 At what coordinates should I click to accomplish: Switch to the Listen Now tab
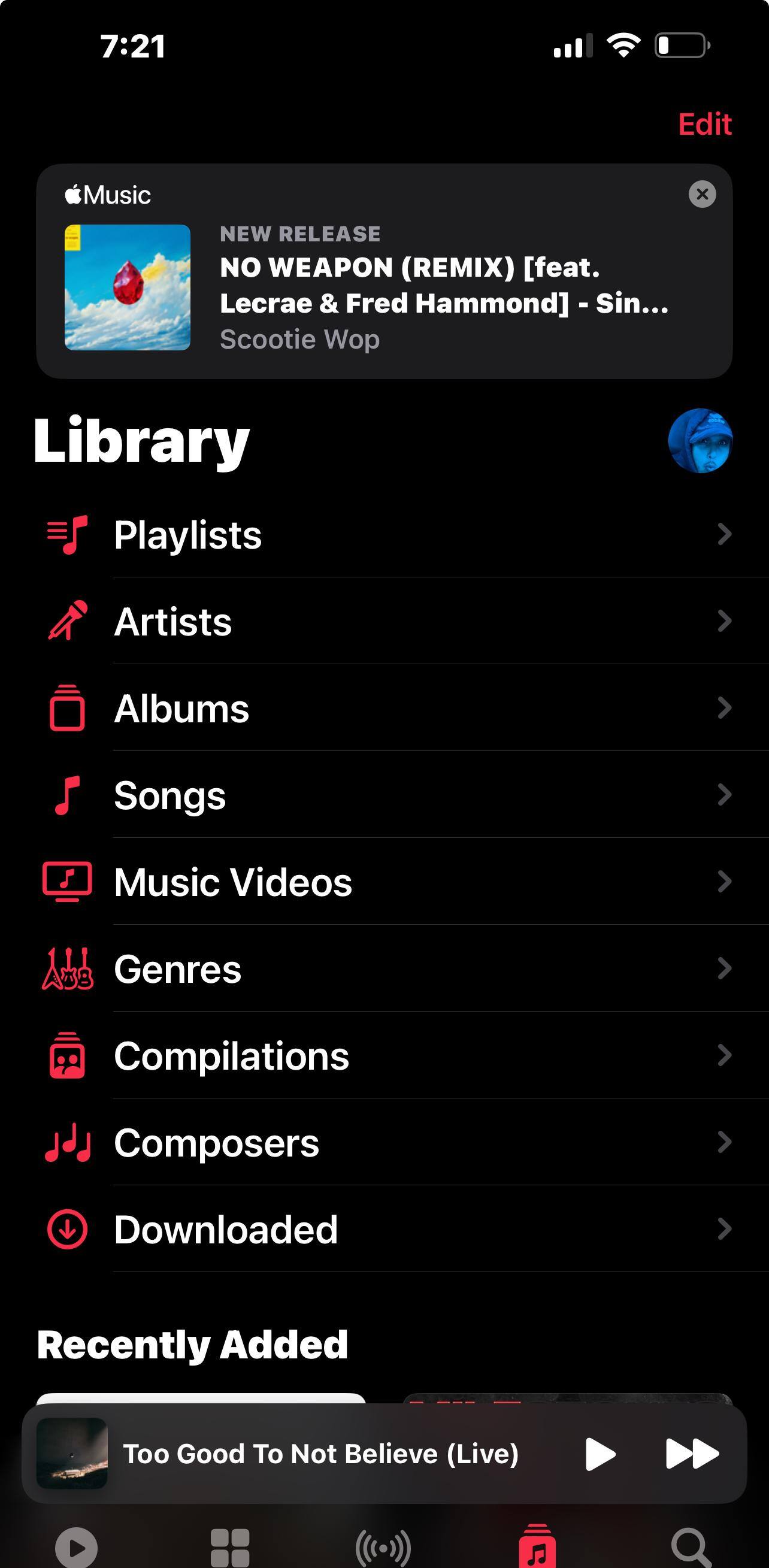coord(76,1546)
